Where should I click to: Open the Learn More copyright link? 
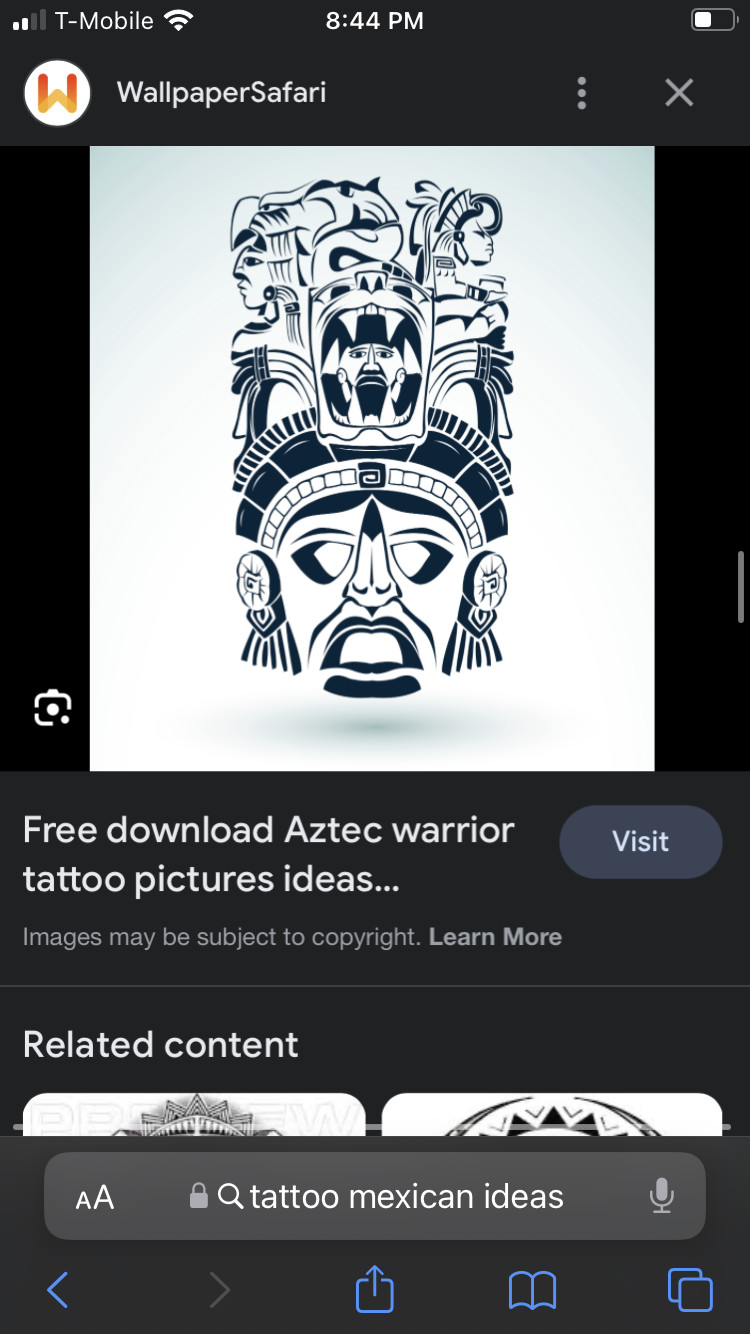point(495,937)
